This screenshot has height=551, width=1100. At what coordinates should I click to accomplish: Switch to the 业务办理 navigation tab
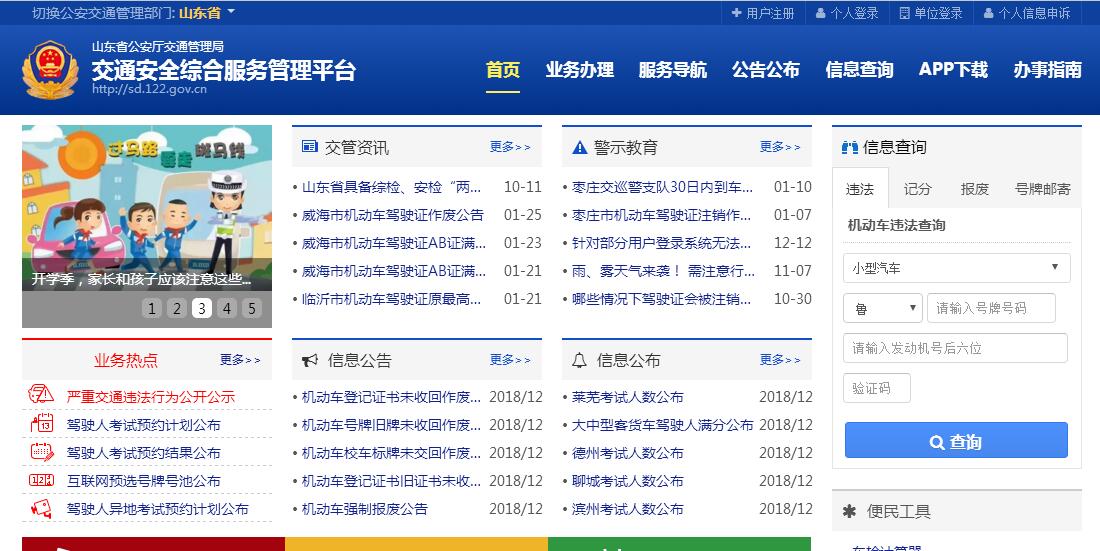pyautogui.click(x=580, y=70)
